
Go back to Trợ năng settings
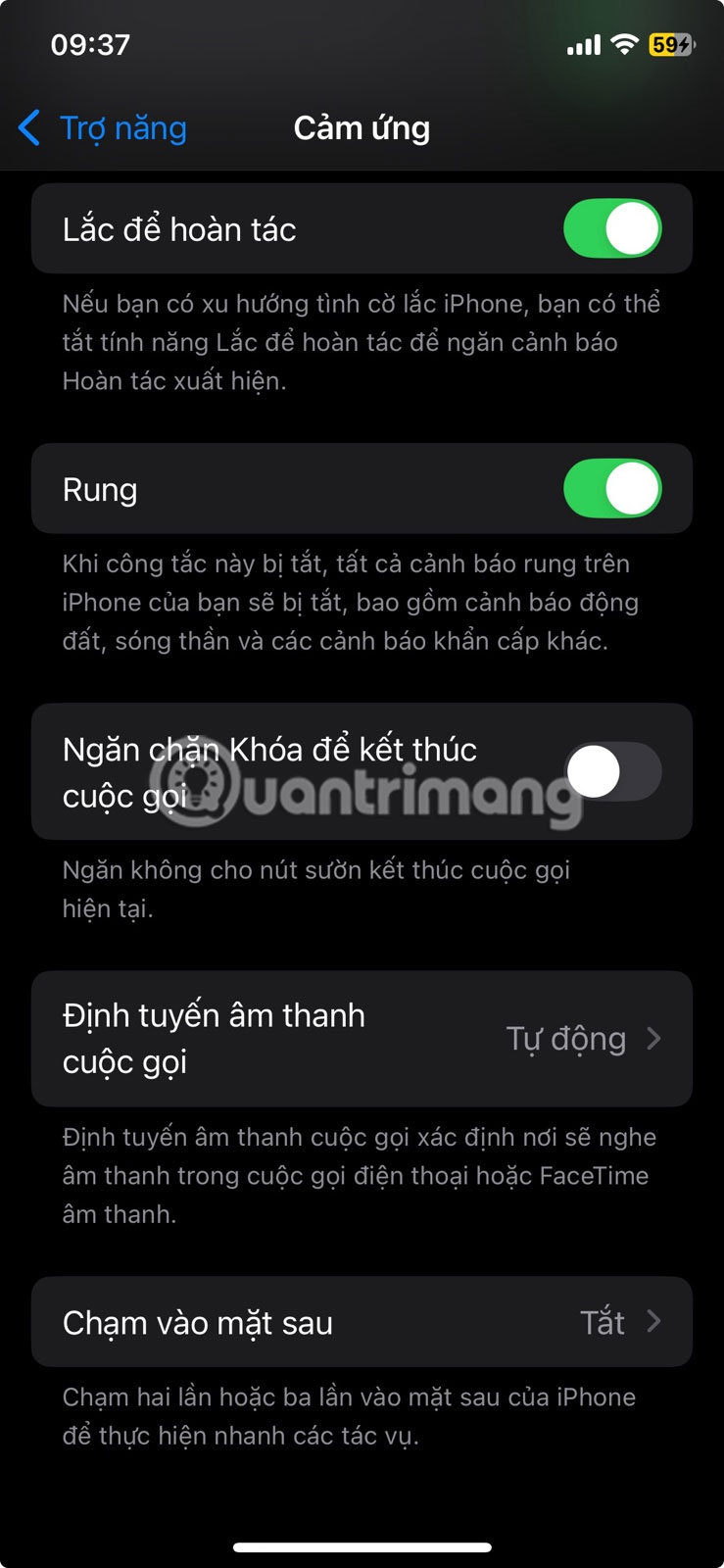coord(103,128)
